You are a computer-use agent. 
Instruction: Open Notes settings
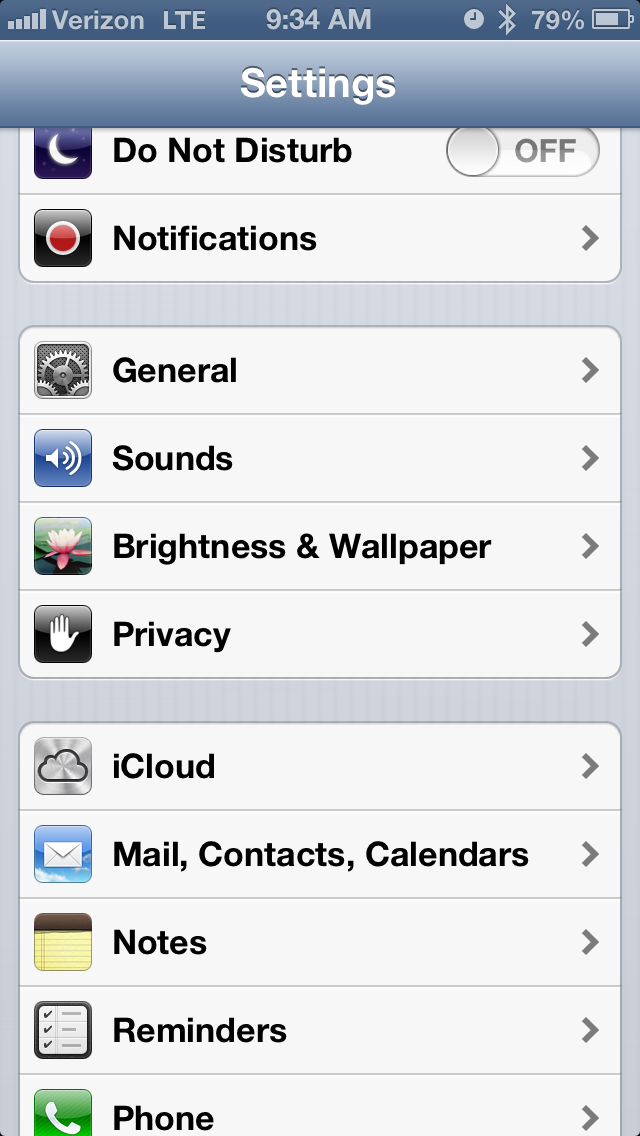320,943
